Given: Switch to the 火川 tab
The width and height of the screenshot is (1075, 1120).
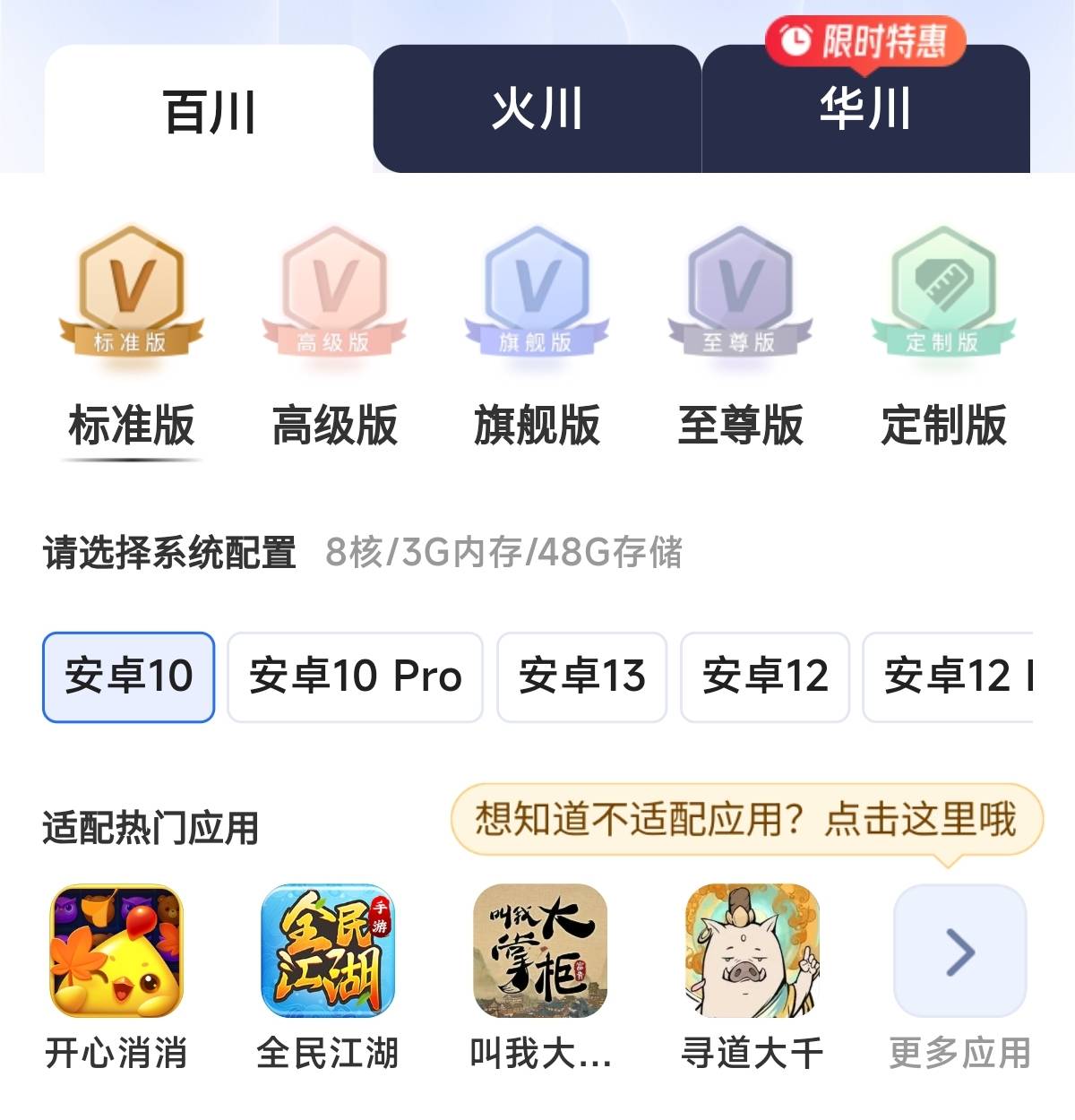Looking at the screenshot, I should pyautogui.click(x=537, y=109).
